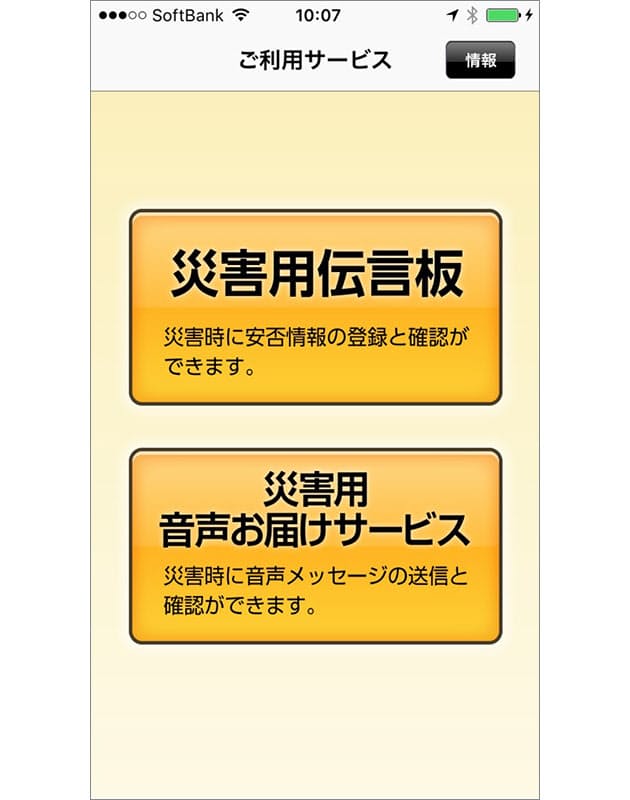Select 災害用音声お届けサービス
Screen dimensions: 630x800
pyautogui.click(x=315, y=546)
